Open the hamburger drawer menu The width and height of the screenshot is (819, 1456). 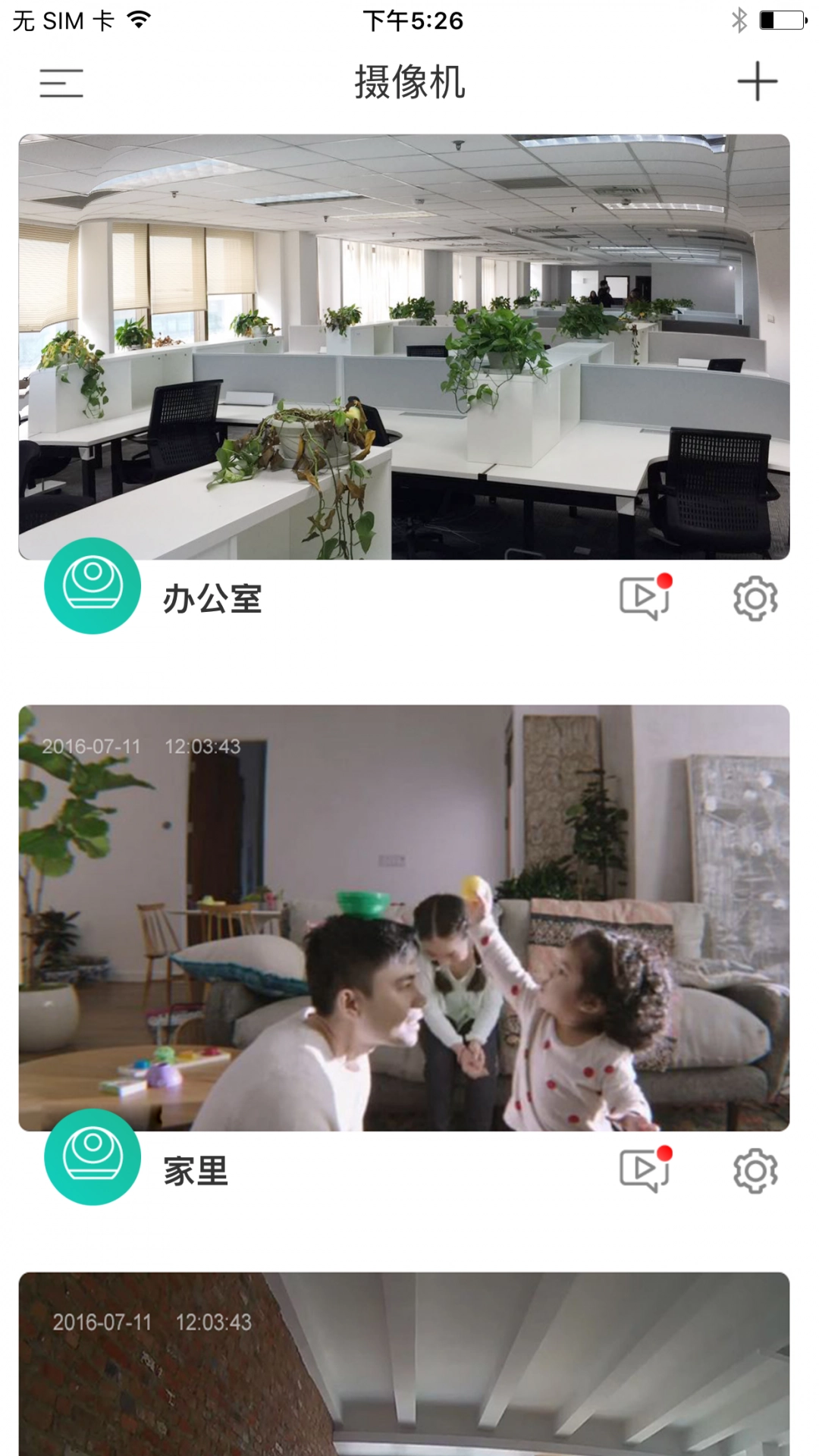(61, 83)
